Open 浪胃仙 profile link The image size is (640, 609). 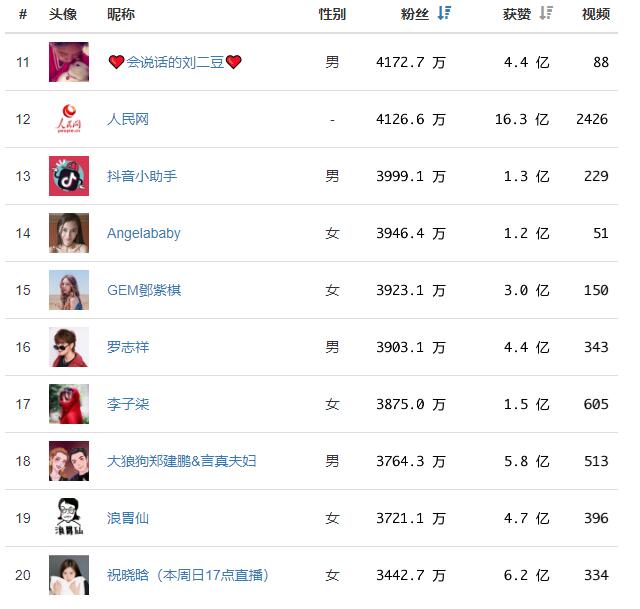pyautogui.click(x=128, y=518)
